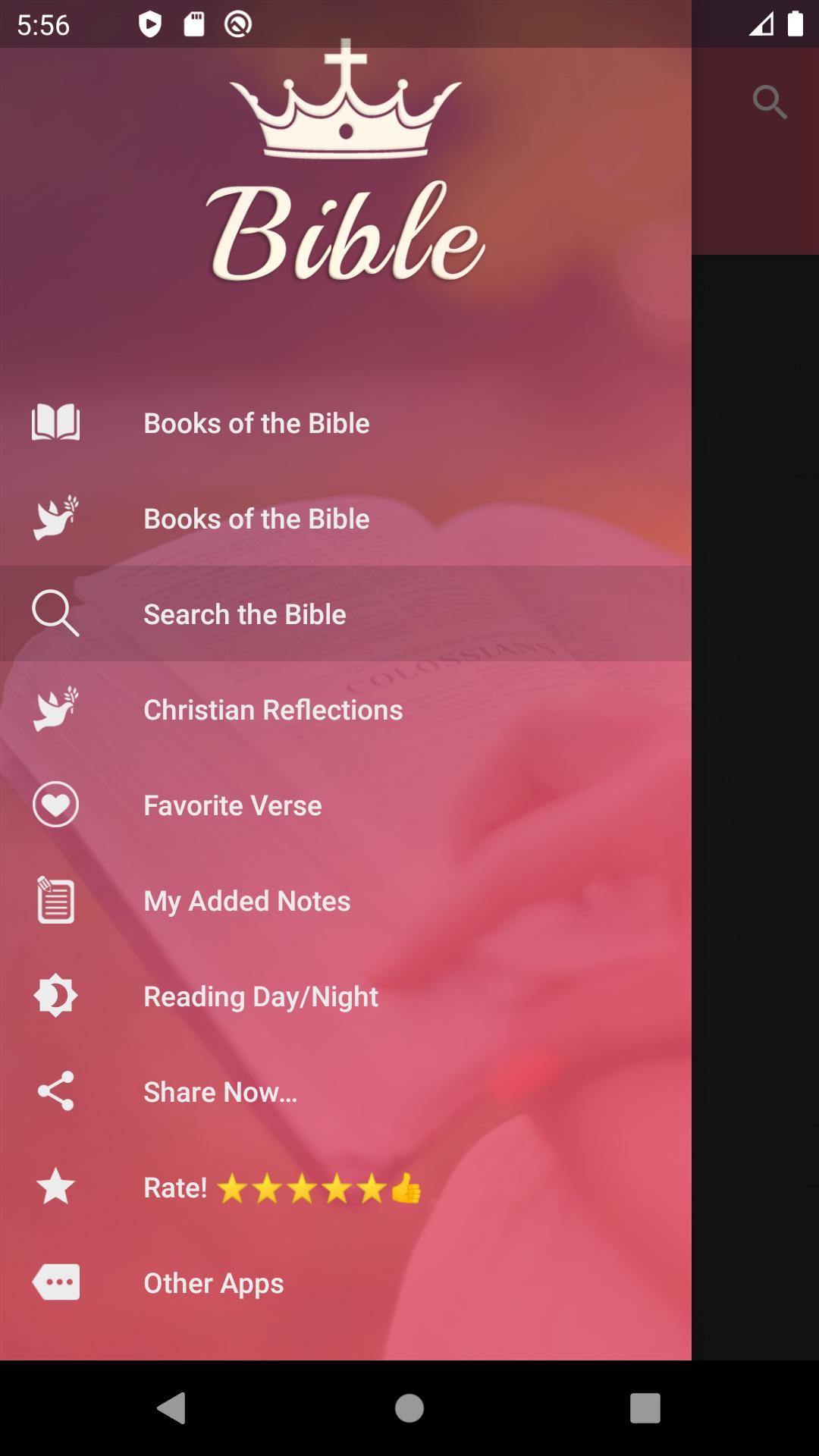Open Christian Reflections
The height and width of the screenshot is (1456, 819).
coord(346,710)
